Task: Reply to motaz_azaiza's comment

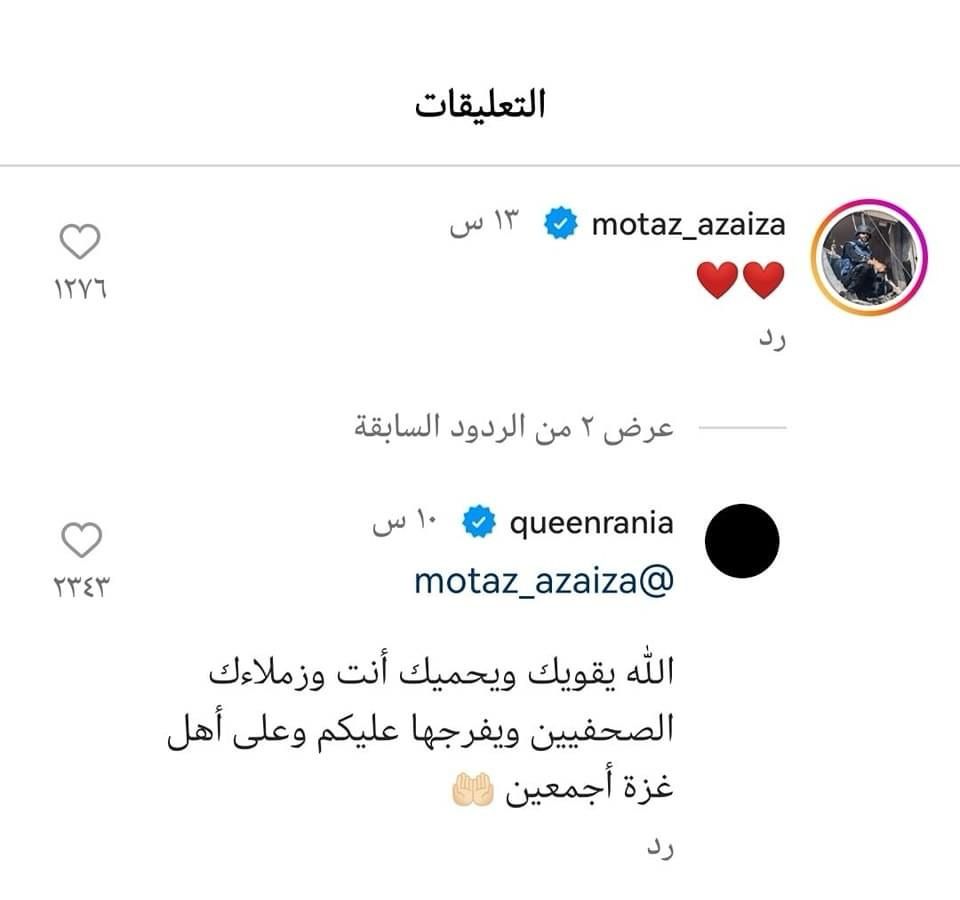Action: coord(771,340)
